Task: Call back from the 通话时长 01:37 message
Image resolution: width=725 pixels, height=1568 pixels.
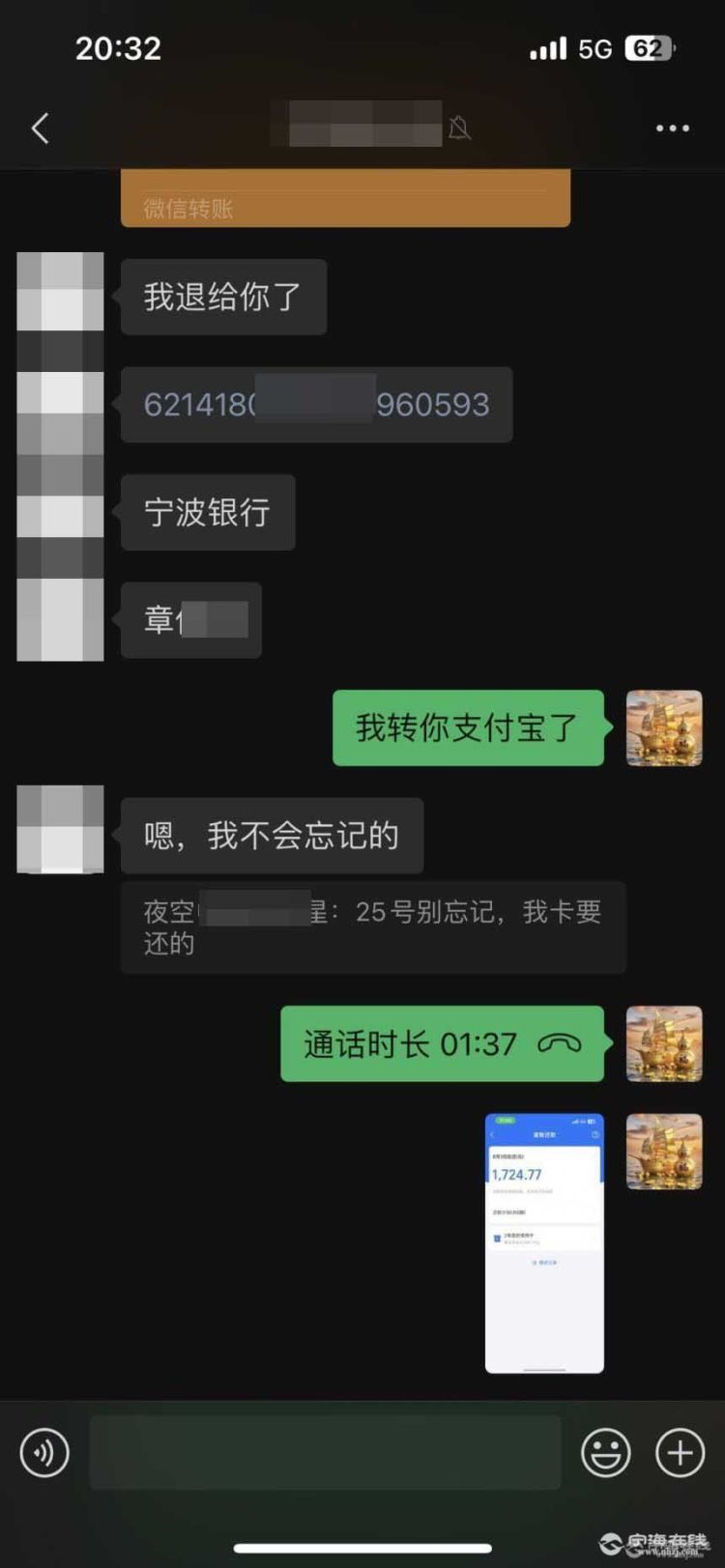Action: pos(442,1043)
